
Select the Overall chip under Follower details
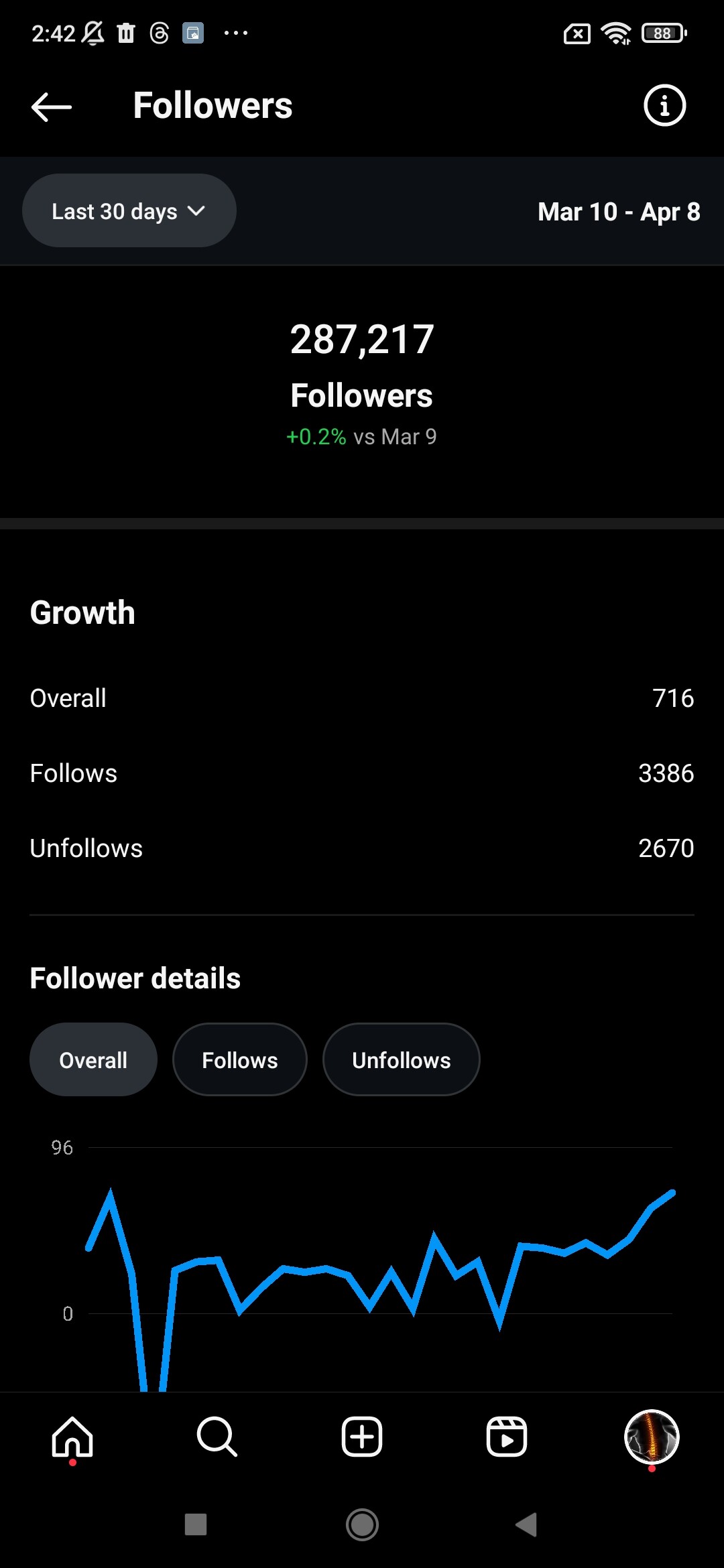coord(93,1060)
